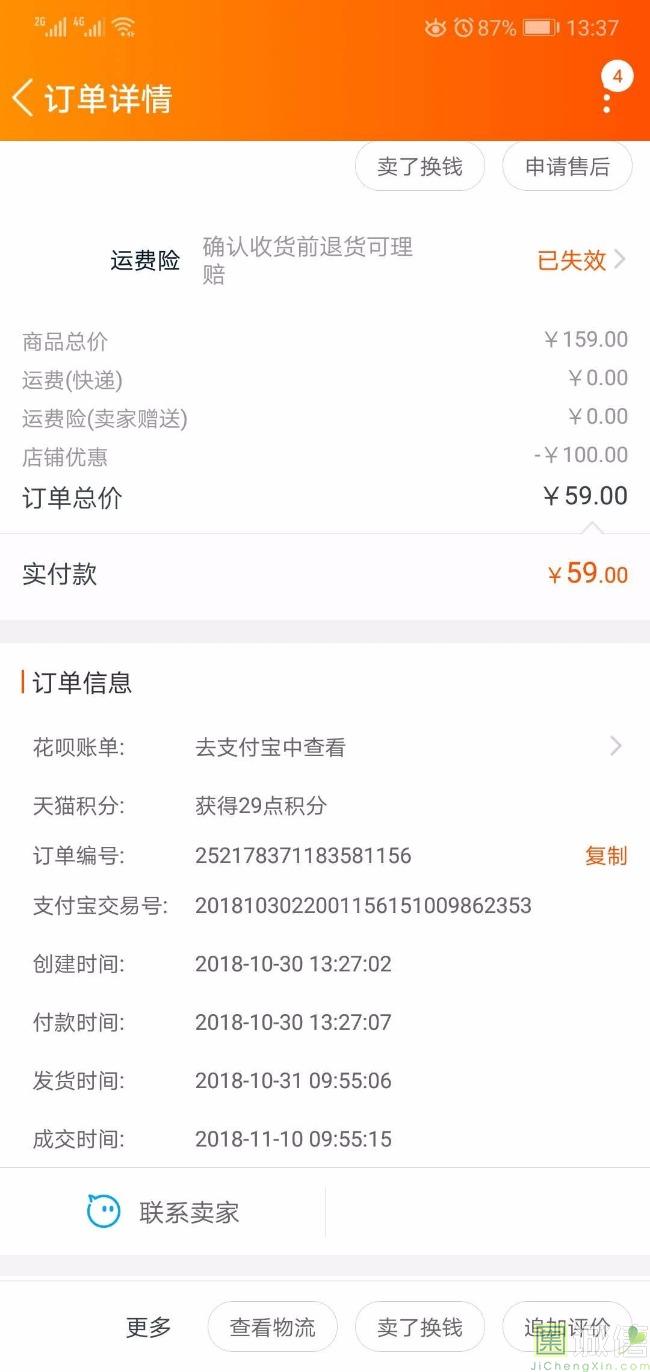This screenshot has width=650, height=1372.
Task: View logistics with 查看物流
Action: point(272,1327)
